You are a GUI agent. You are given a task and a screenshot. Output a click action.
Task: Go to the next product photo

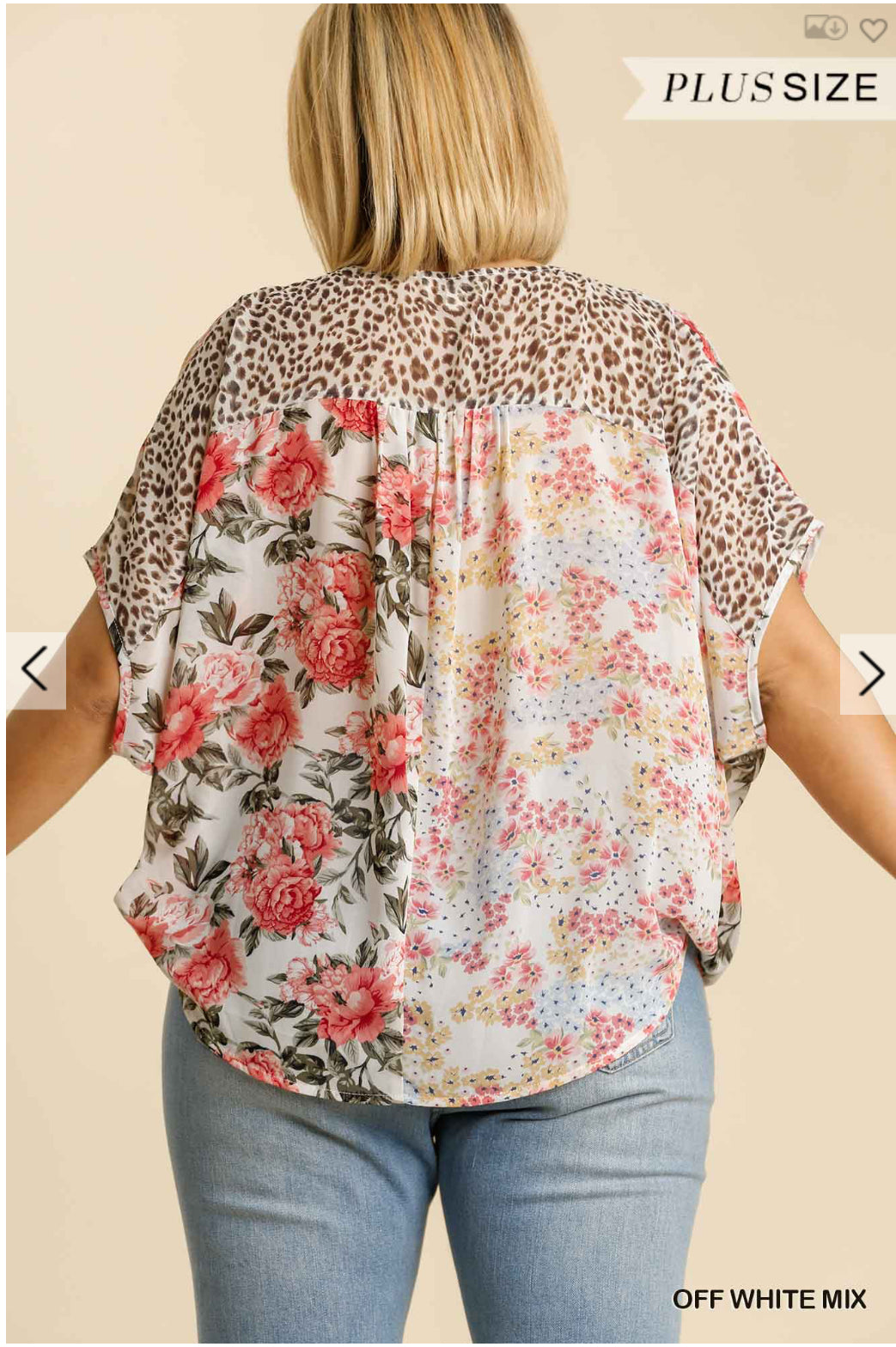(x=869, y=673)
